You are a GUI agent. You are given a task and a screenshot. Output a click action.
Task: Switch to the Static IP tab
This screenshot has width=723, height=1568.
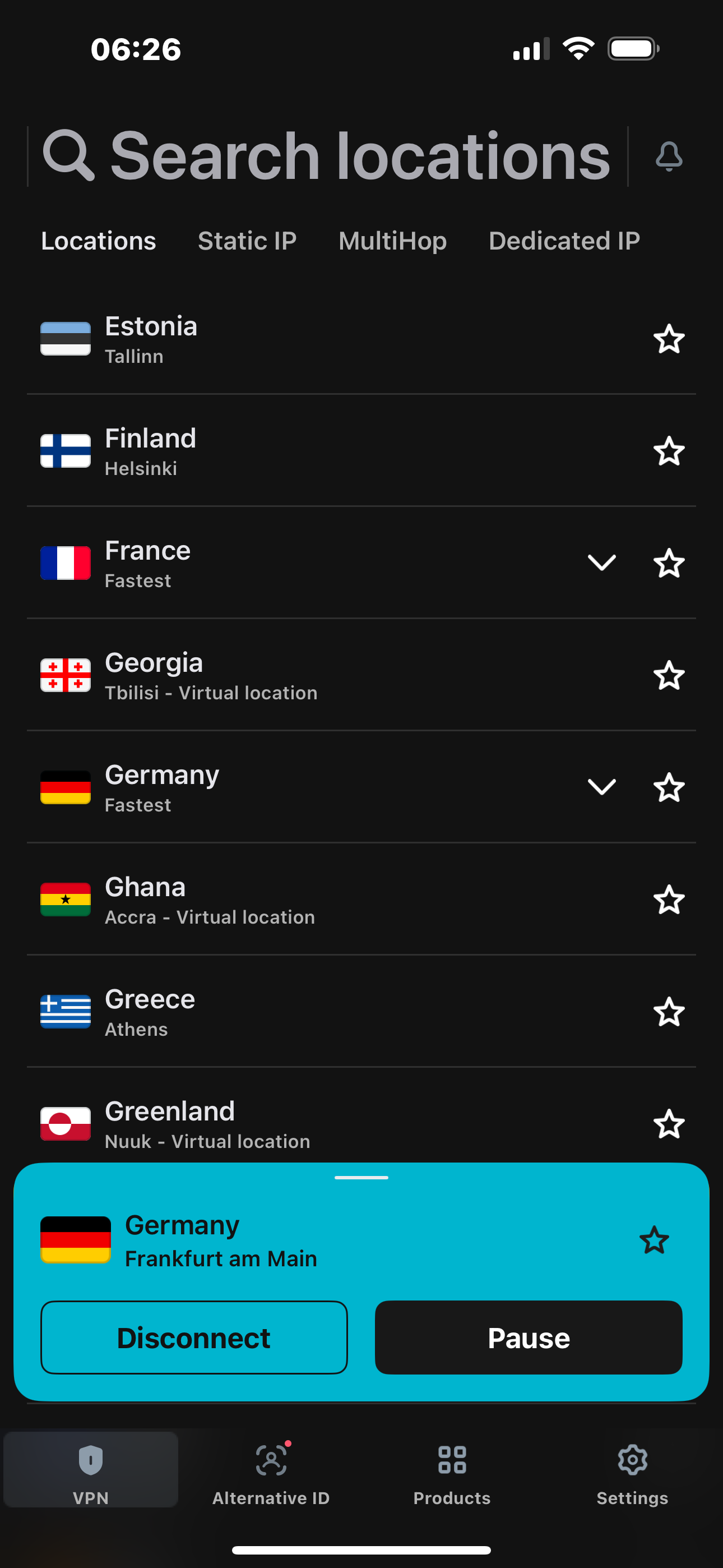pyautogui.click(x=247, y=241)
